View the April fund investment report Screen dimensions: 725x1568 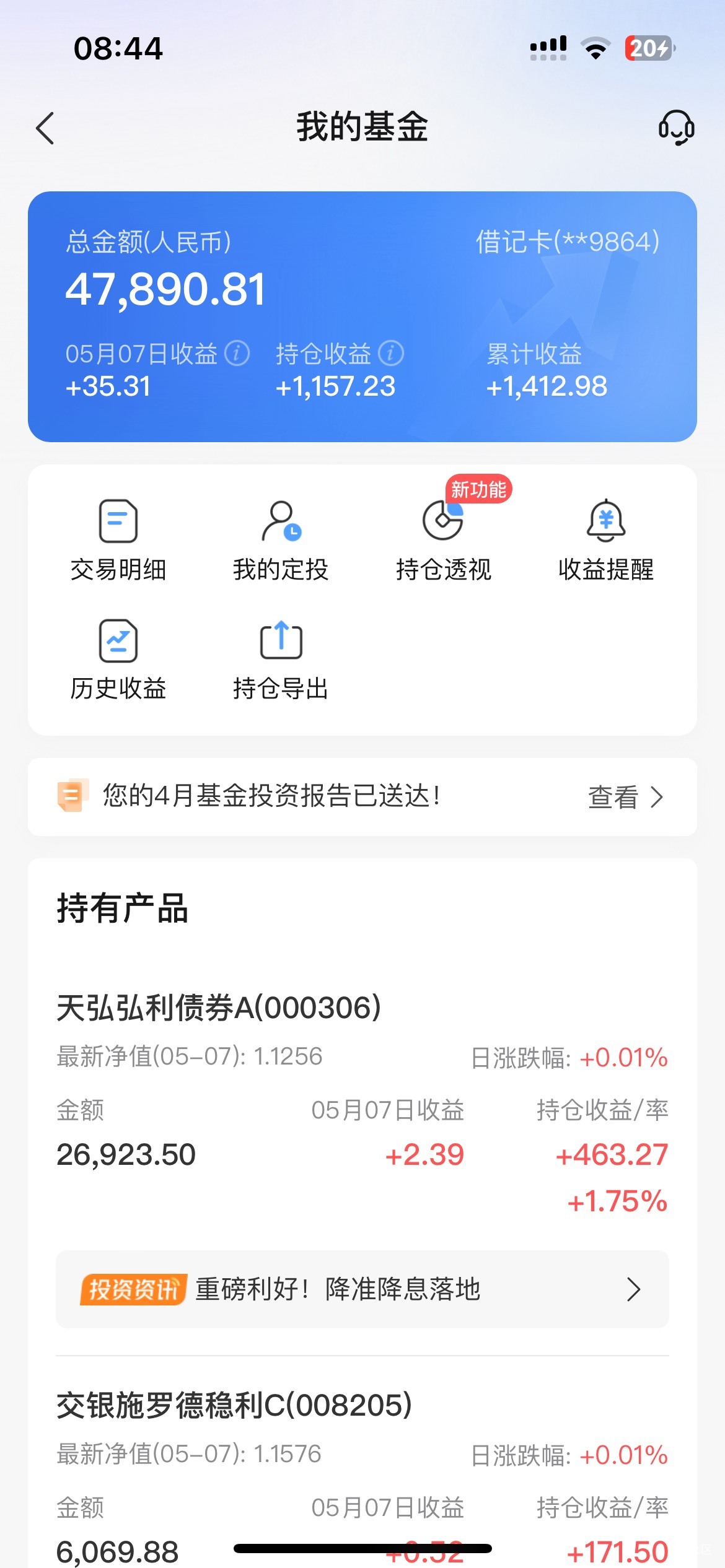pyautogui.click(x=362, y=797)
